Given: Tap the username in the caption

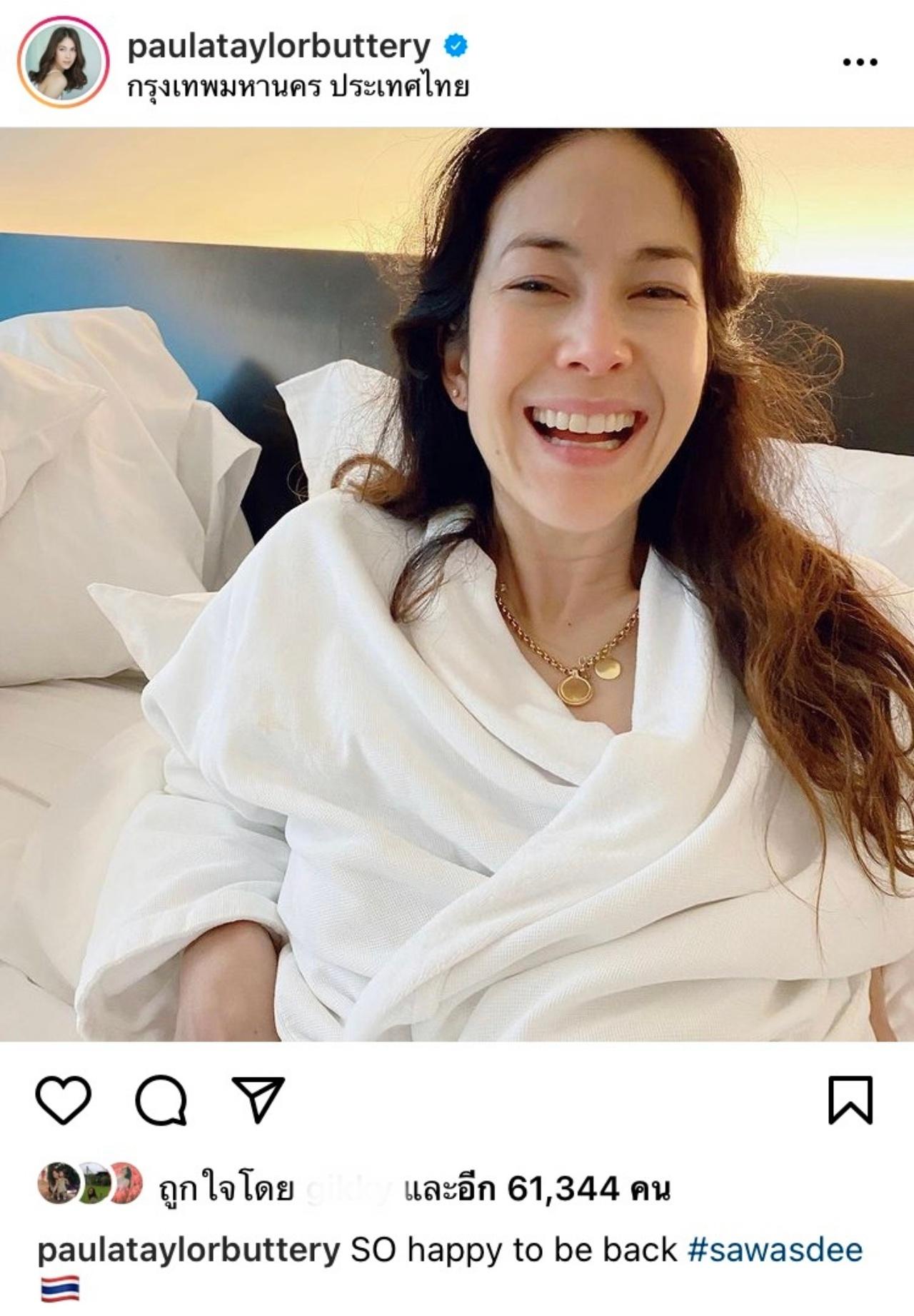Looking at the screenshot, I should click(189, 1250).
